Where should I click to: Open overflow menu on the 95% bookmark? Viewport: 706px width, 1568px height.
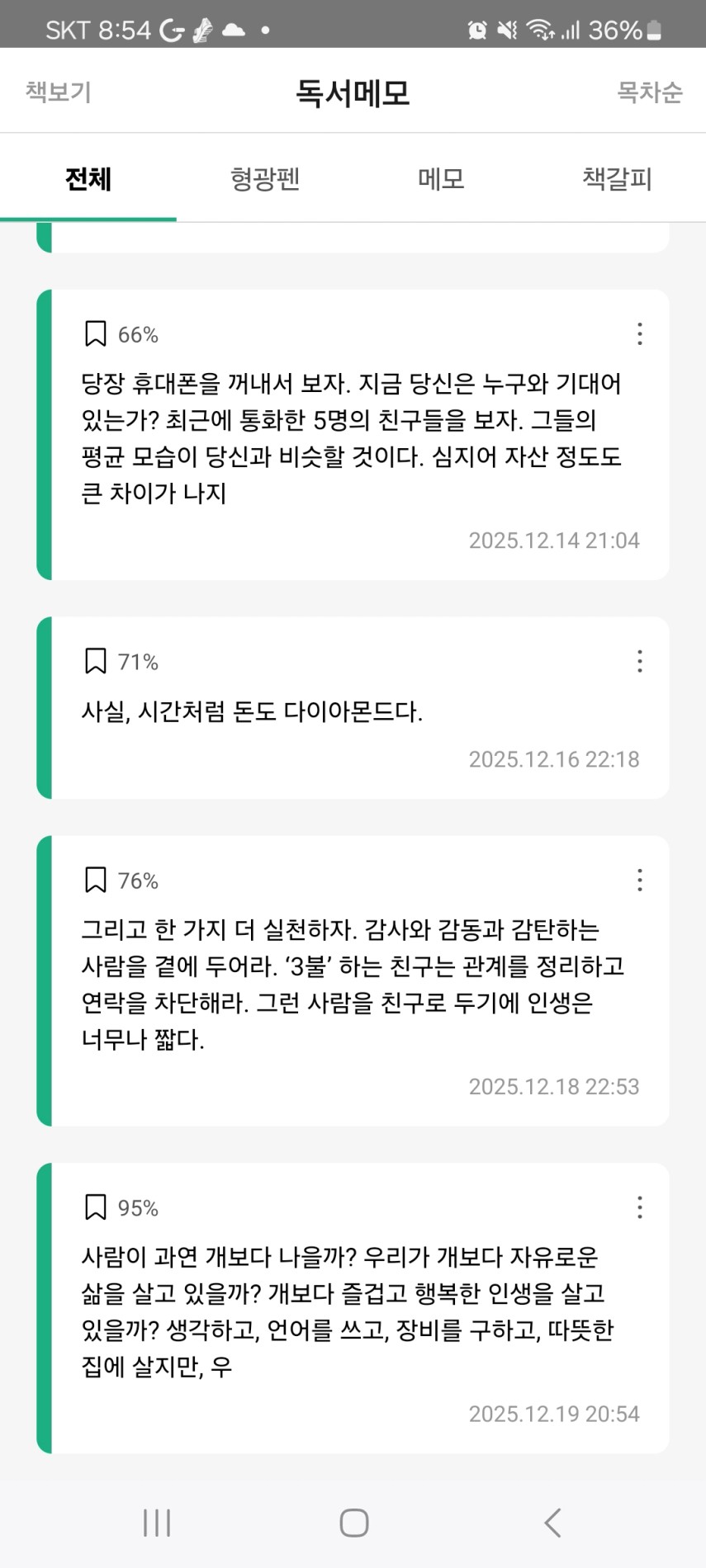(639, 1207)
